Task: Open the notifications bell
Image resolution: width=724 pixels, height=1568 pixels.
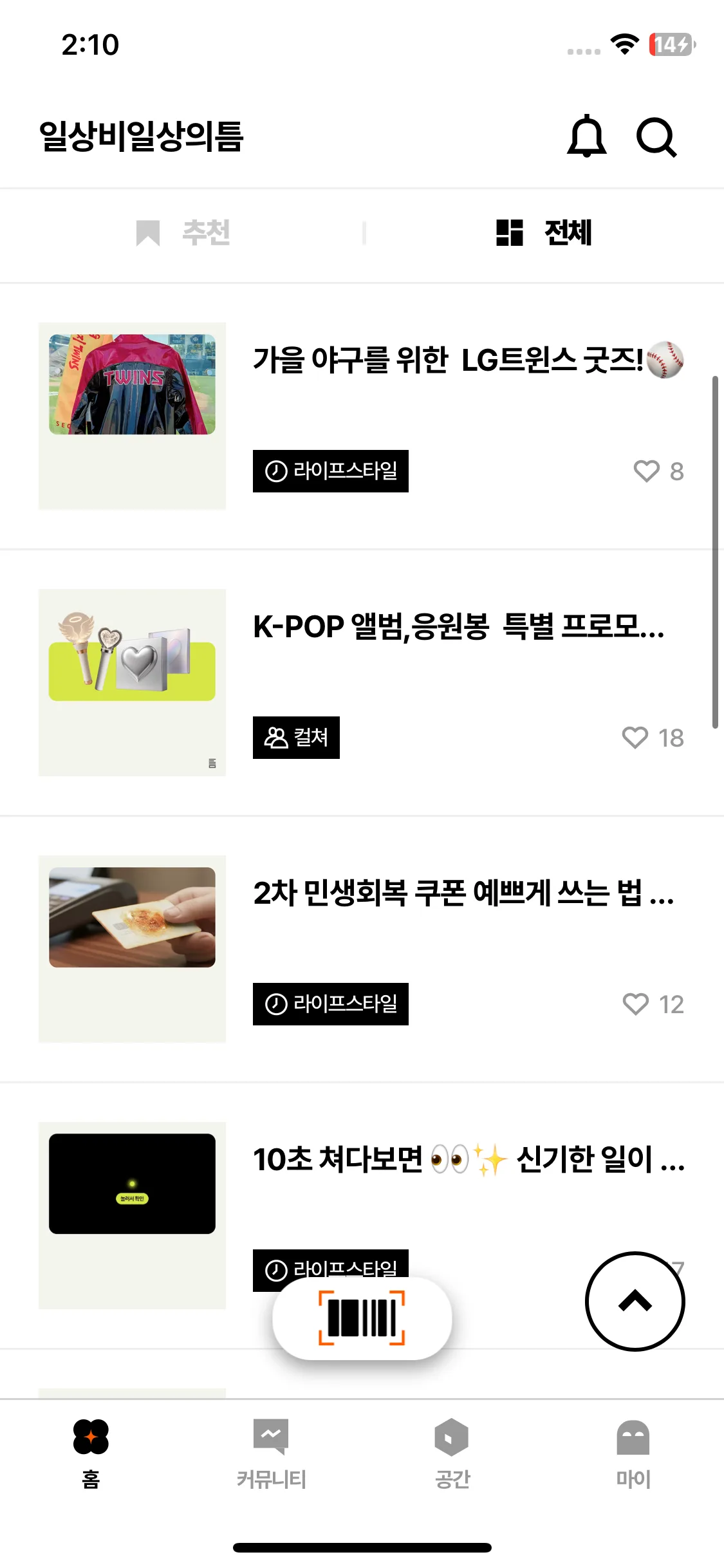Action: [x=586, y=136]
